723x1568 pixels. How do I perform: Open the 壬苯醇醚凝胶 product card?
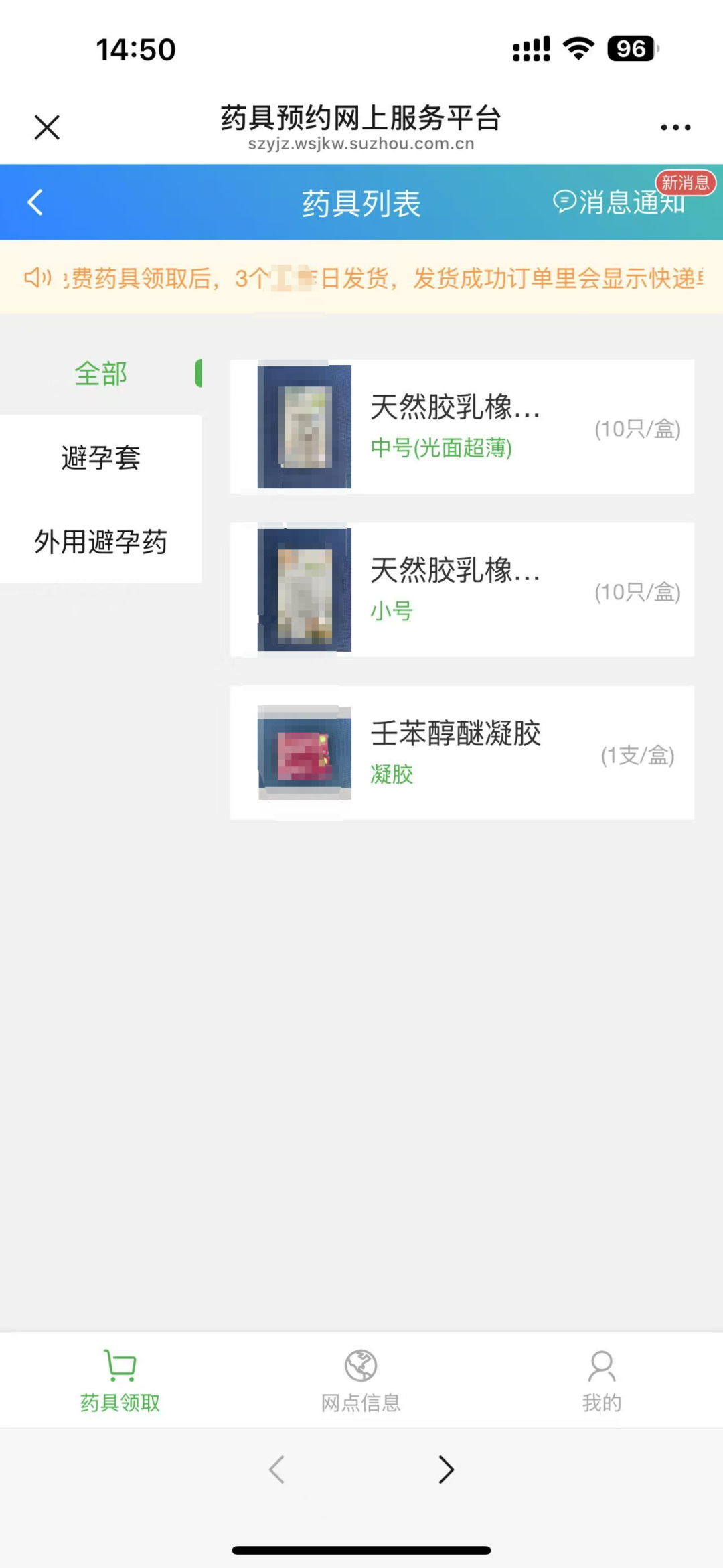point(462,753)
